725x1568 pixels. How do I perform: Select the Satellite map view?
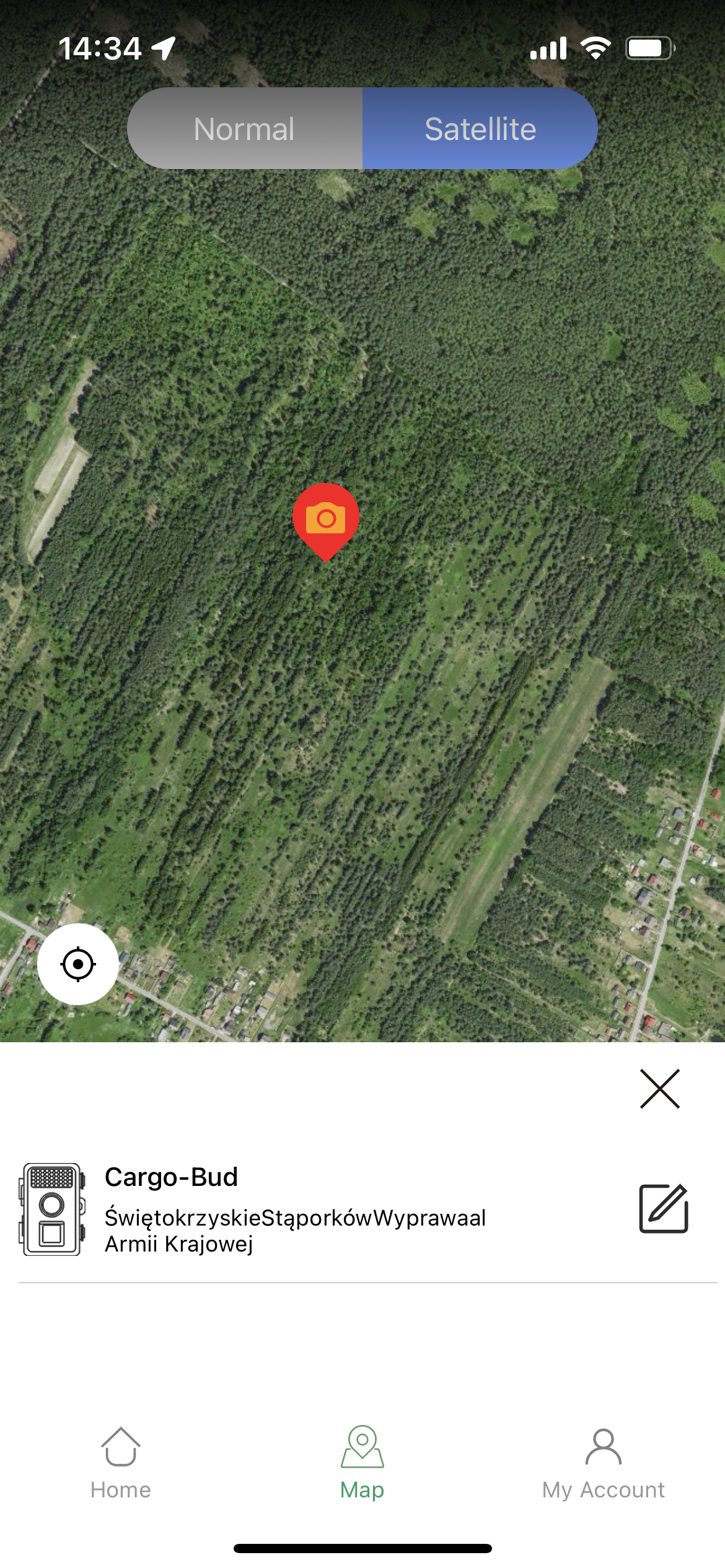(x=480, y=129)
